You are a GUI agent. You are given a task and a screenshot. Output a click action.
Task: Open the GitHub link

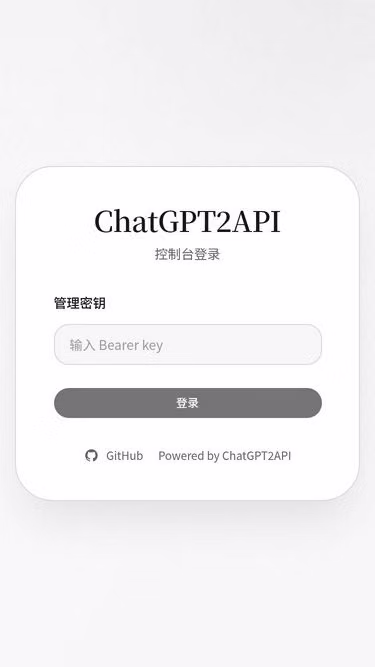click(x=114, y=456)
